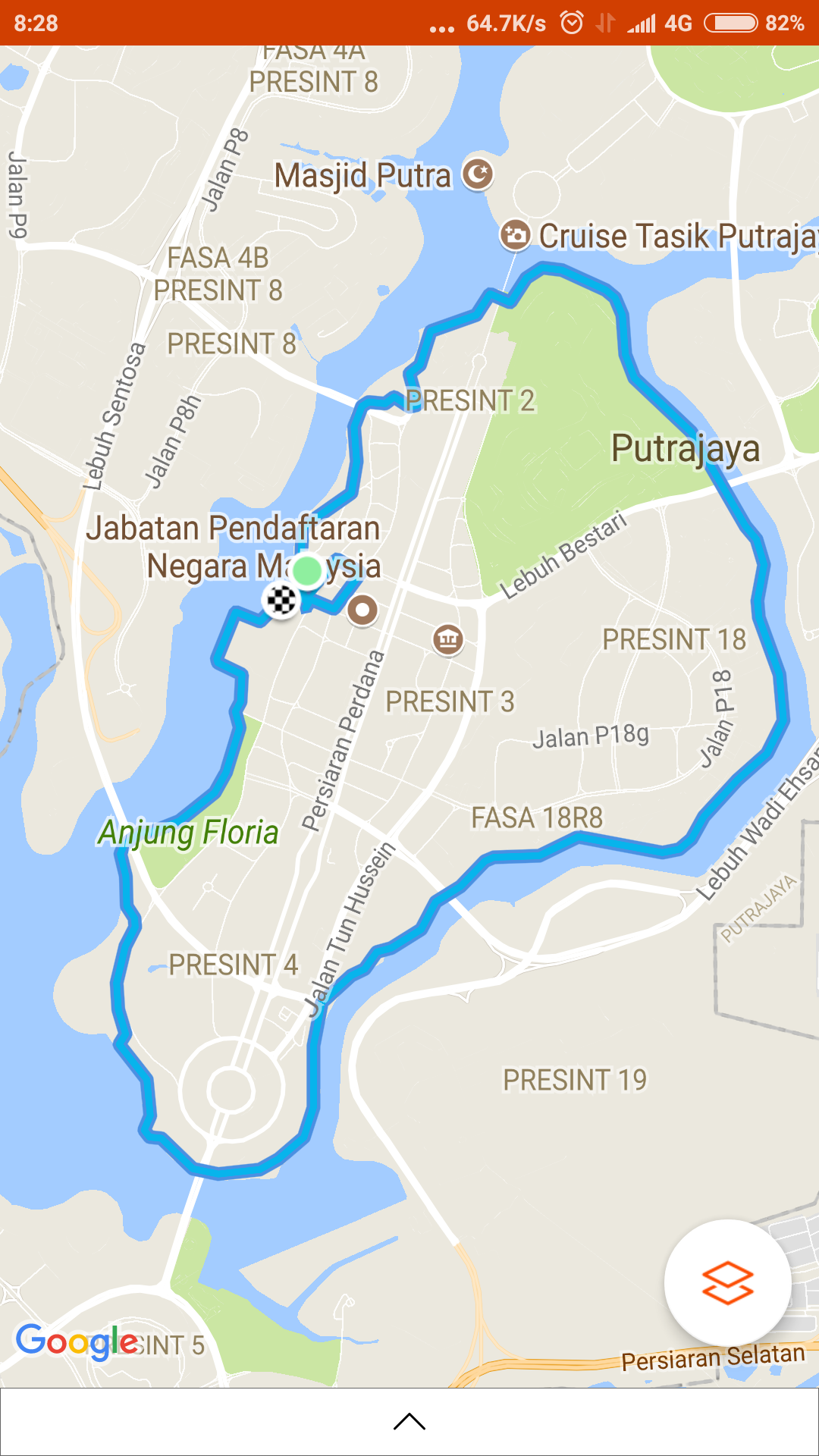Viewport: 819px width, 1456px height.
Task: Select the Masjid Putra place marker
Action: point(478,174)
